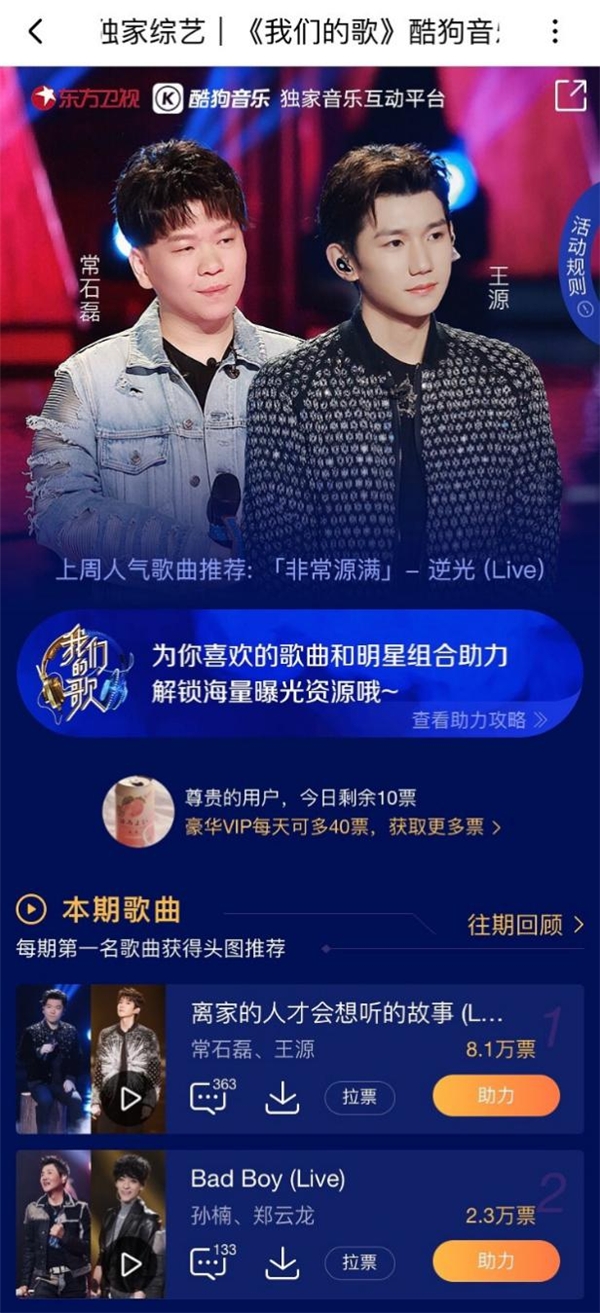This screenshot has height=1313, width=600.
Task: Download 离家的人才会想听的故事
Action: coord(282,1098)
